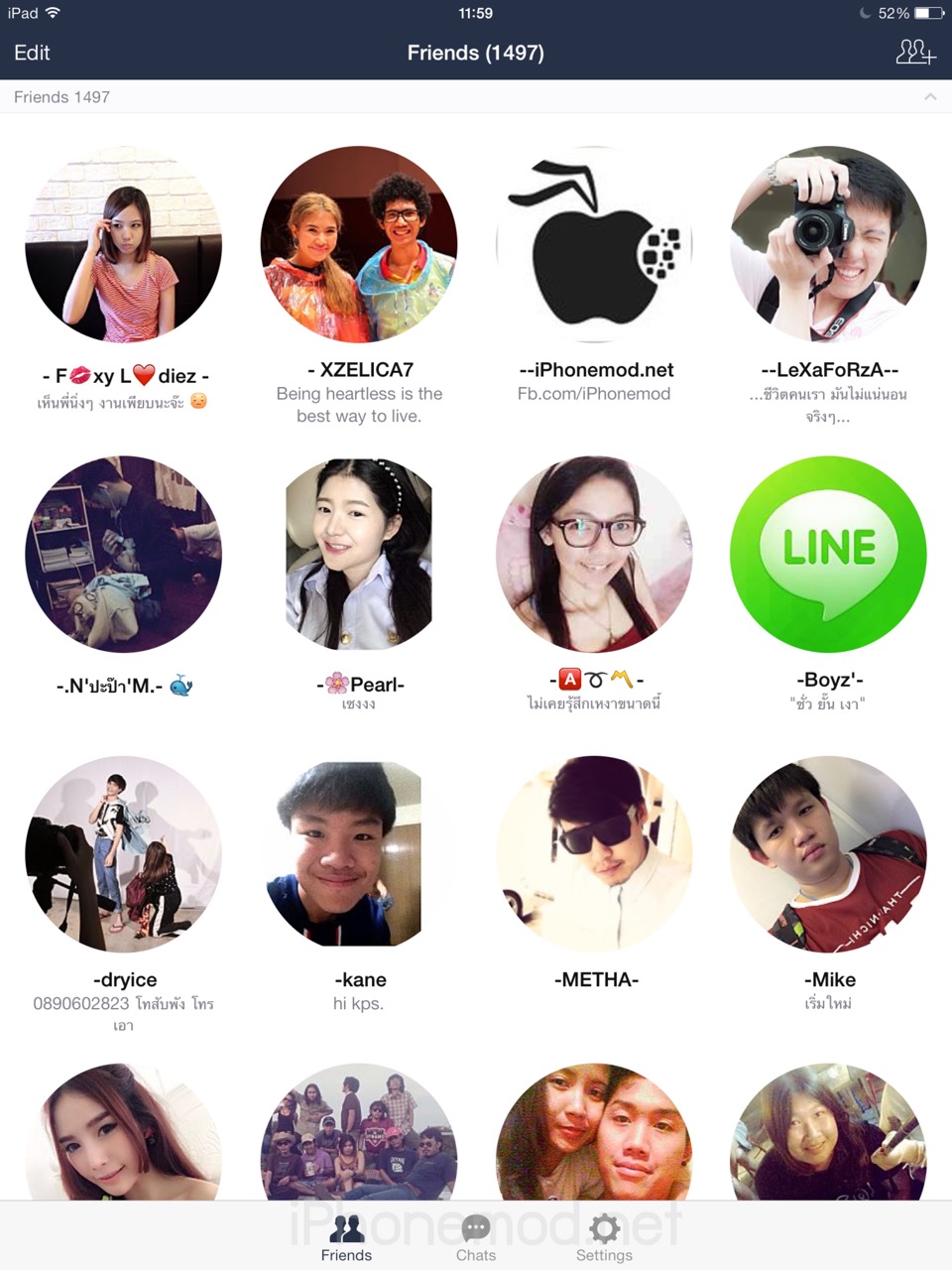This screenshot has width=952, height=1270.
Task: Select the Boyz' LINE contact
Action: [x=828, y=554]
